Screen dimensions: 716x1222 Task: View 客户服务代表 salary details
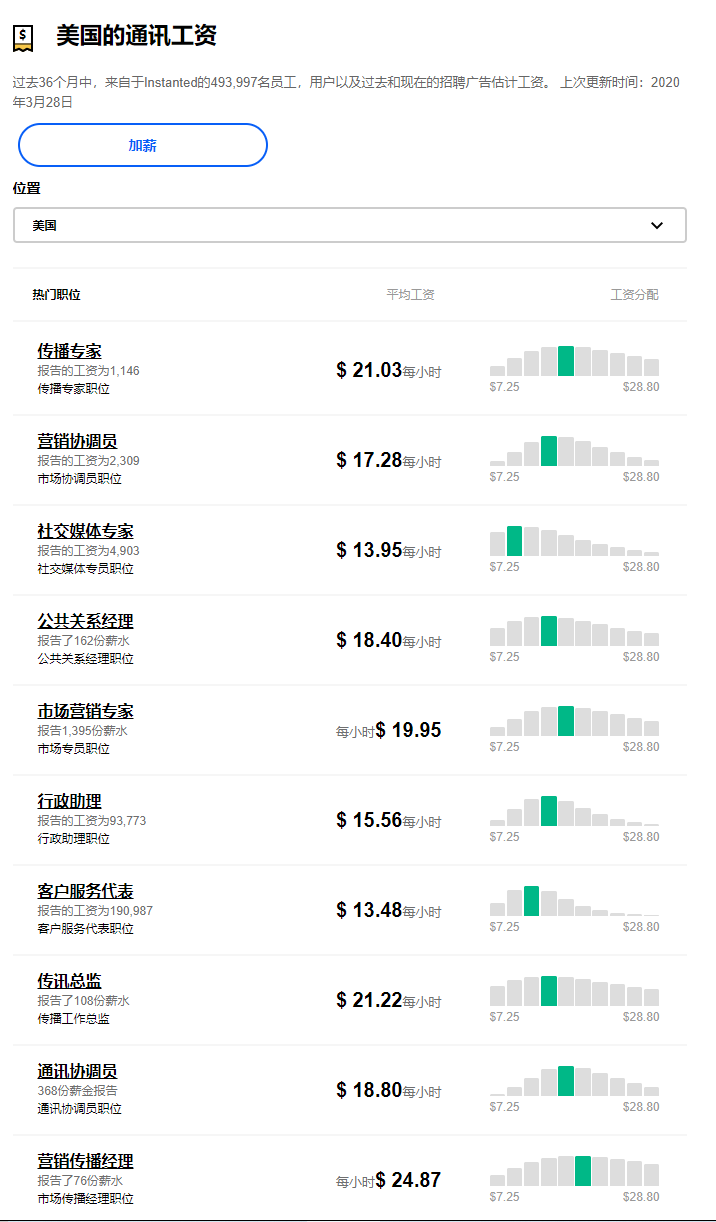85,891
